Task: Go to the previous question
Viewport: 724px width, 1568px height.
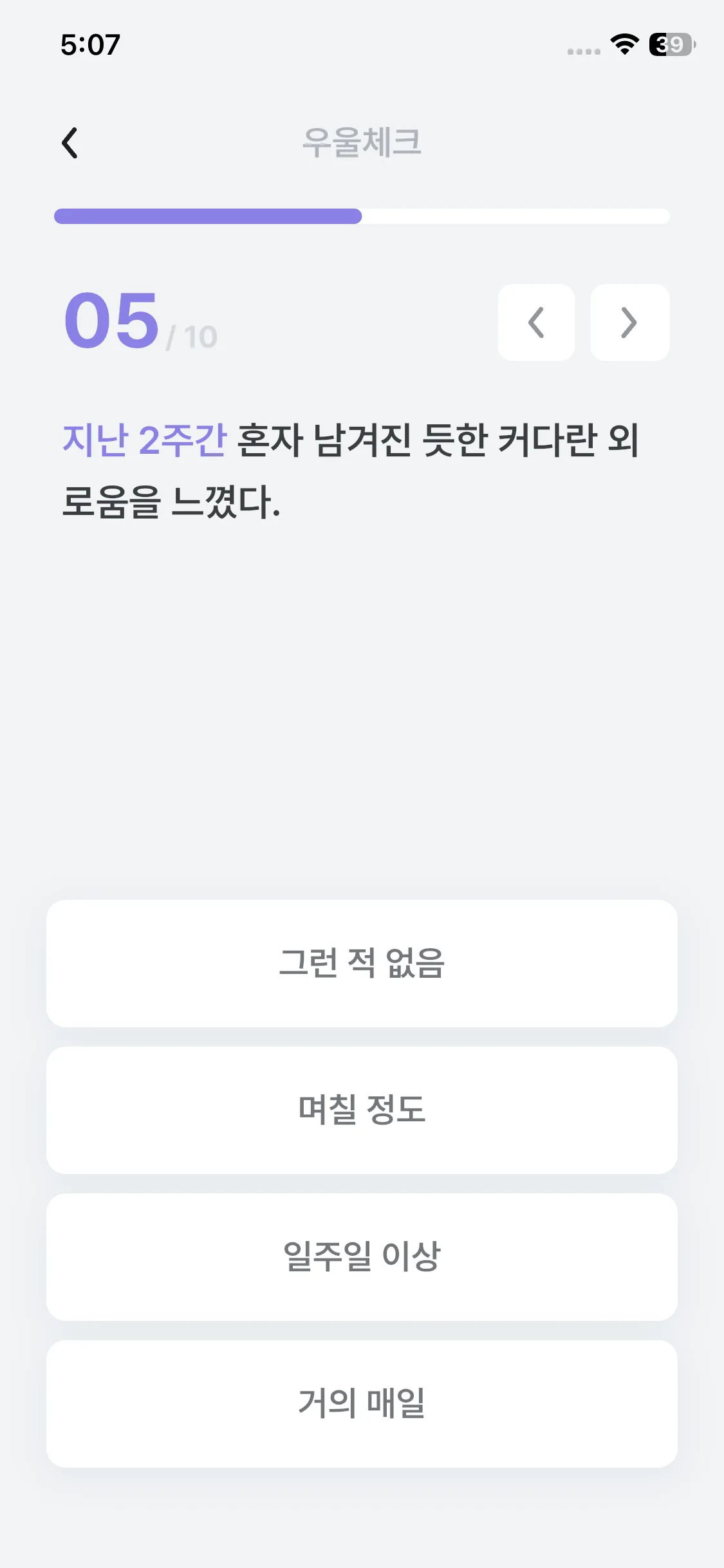Action: point(536,322)
